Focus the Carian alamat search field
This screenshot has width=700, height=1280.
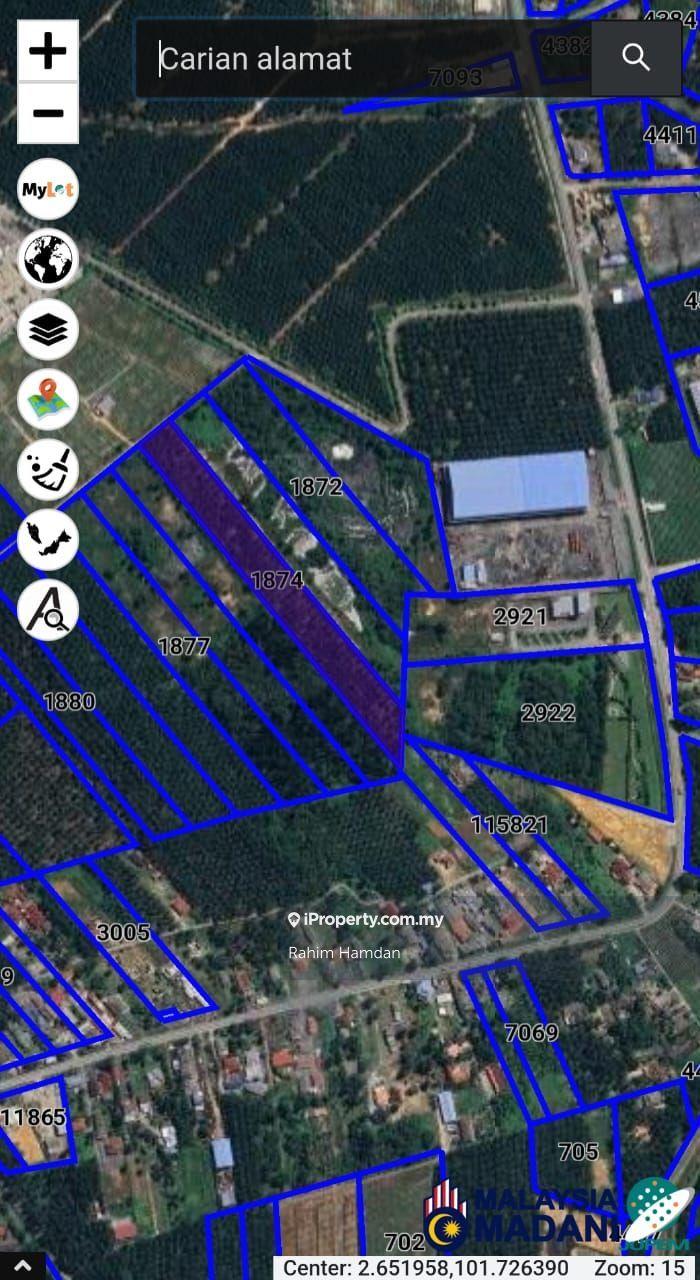[365, 58]
